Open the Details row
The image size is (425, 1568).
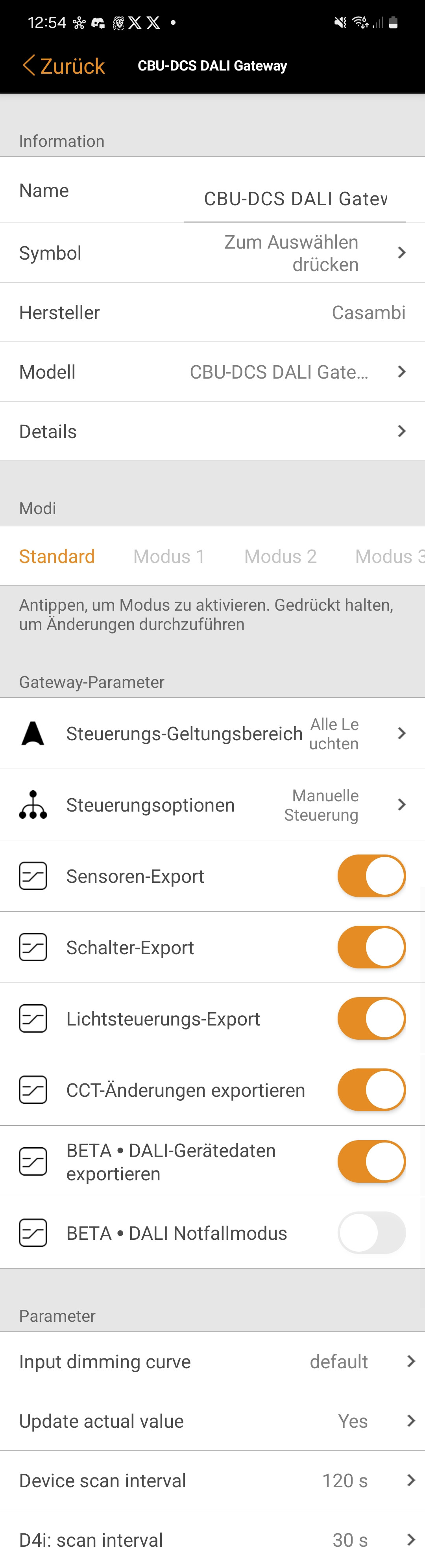point(212,431)
